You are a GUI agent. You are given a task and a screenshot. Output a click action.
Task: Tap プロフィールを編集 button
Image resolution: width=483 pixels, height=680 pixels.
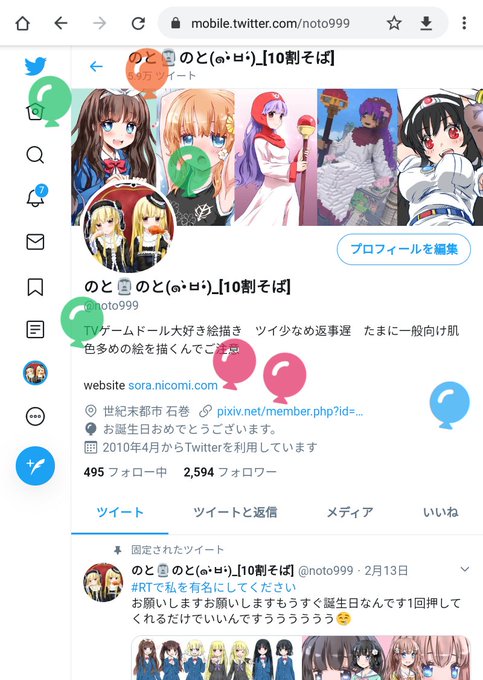click(404, 249)
